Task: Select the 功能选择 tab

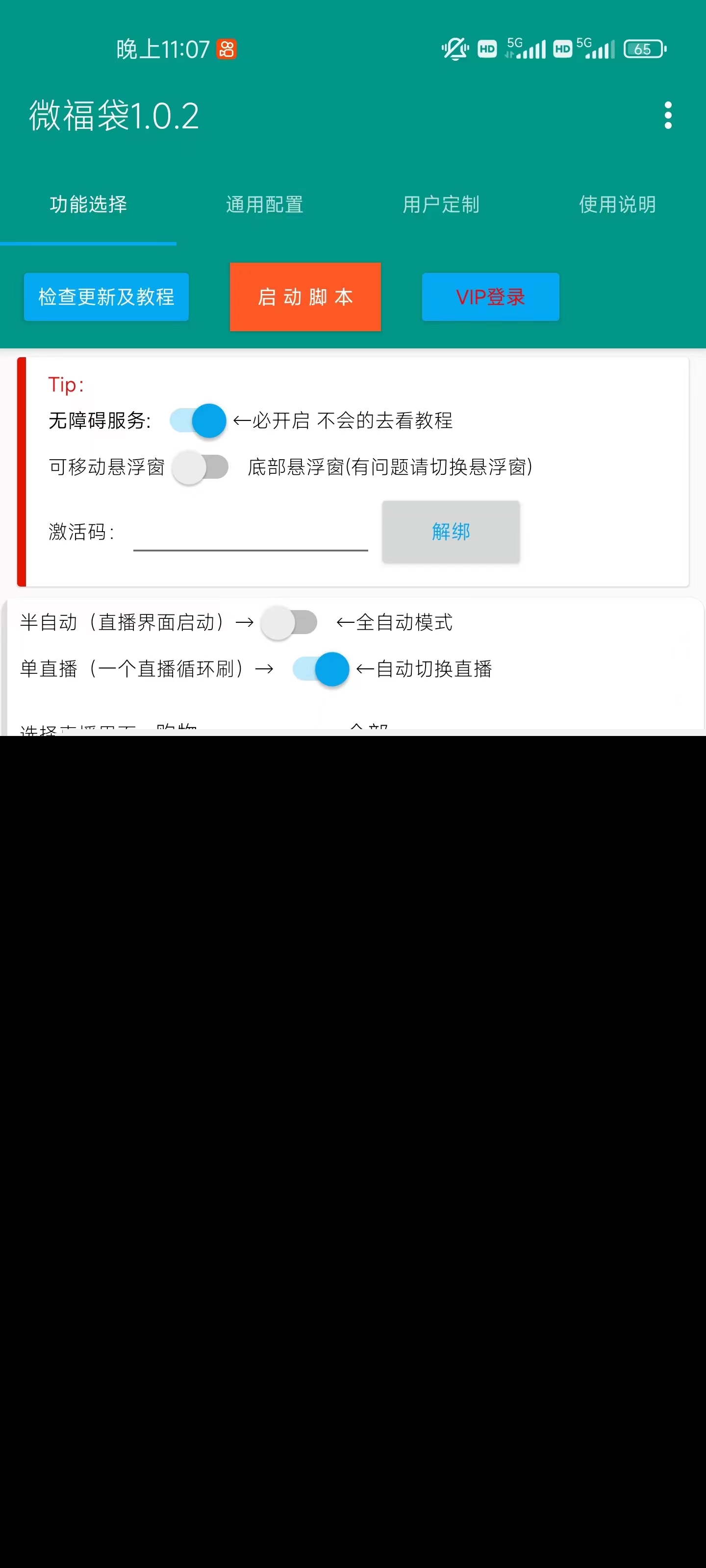Action: (88, 204)
